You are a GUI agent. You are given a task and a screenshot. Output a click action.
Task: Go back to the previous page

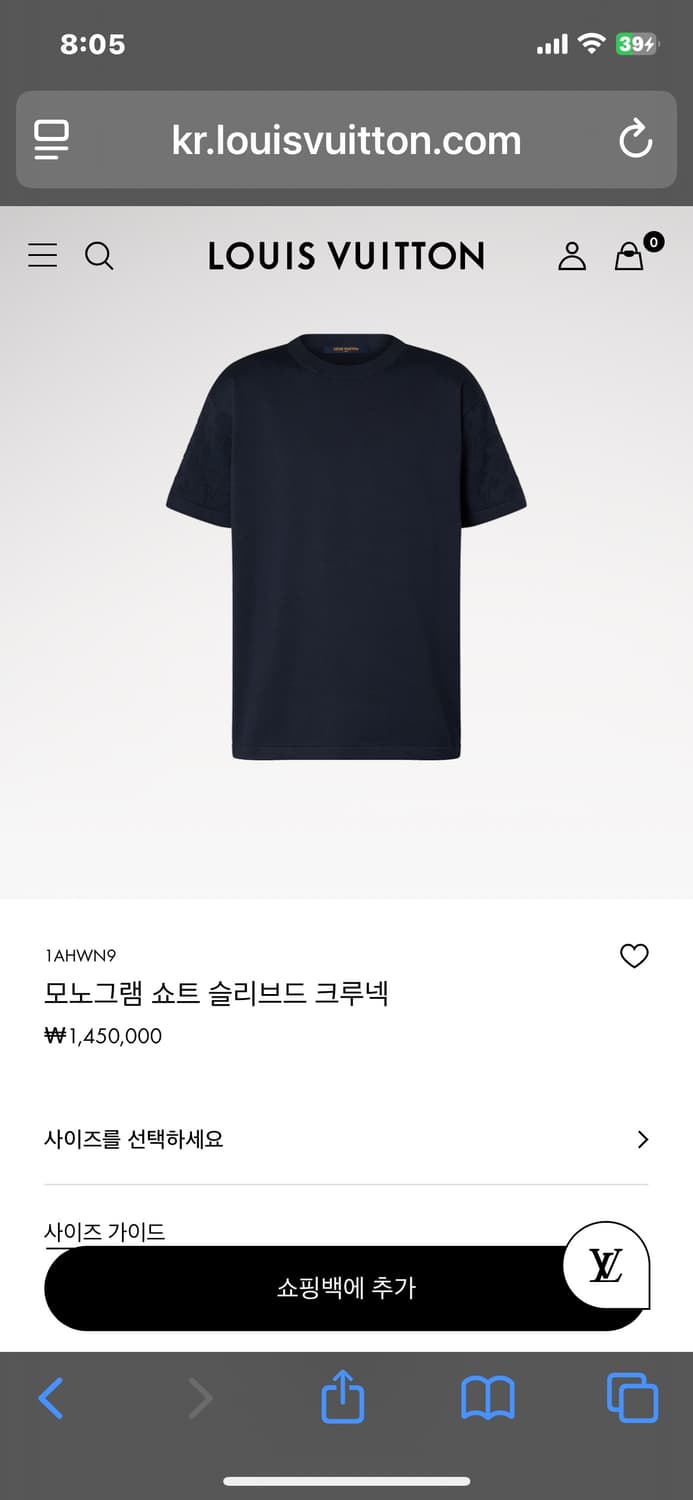[x=50, y=1397]
